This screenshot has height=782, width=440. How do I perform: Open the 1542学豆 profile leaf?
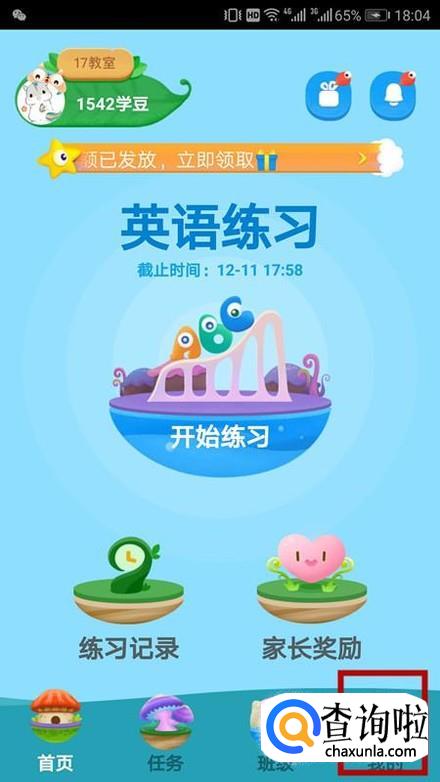pos(102,88)
